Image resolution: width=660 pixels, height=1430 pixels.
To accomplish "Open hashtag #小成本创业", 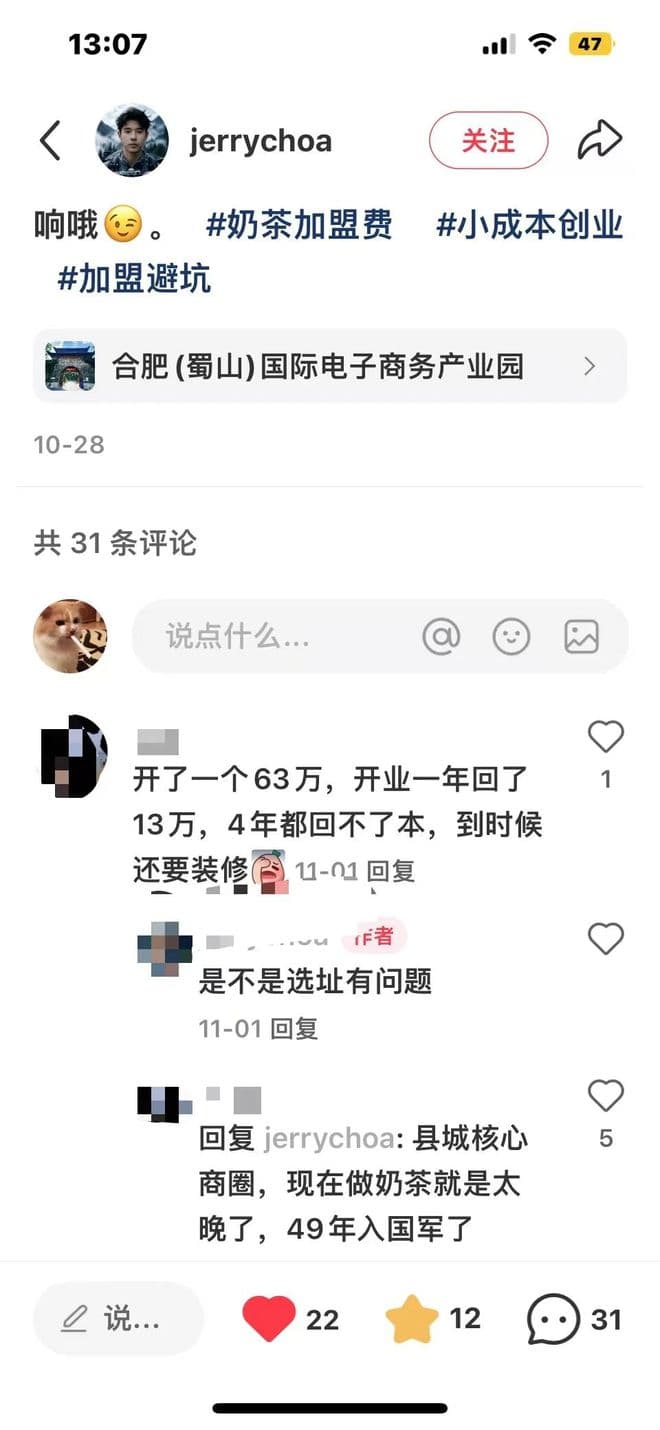I will coord(529,225).
